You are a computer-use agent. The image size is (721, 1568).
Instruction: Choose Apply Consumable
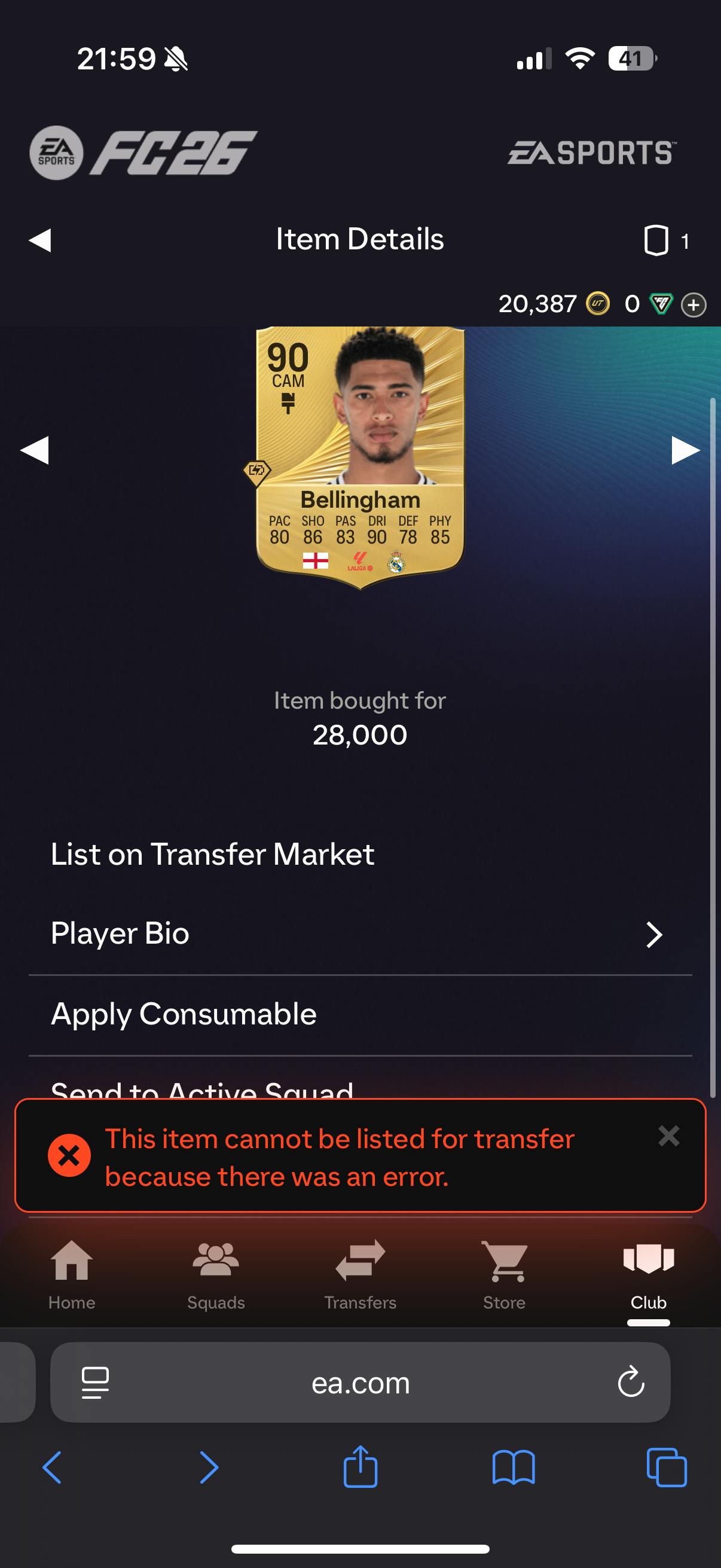(x=184, y=1014)
